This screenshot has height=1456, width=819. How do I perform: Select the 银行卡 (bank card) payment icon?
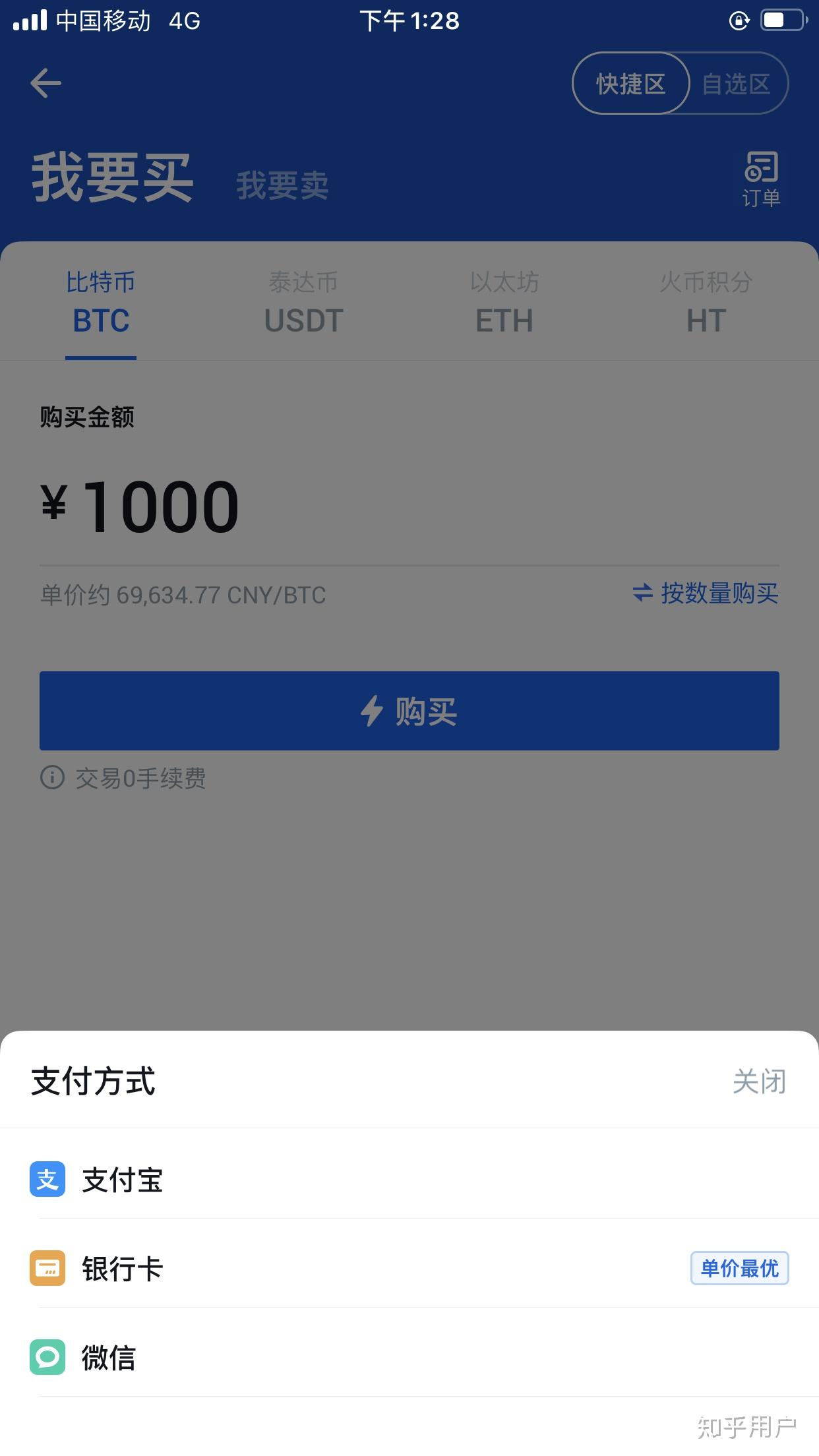point(47,1267)
